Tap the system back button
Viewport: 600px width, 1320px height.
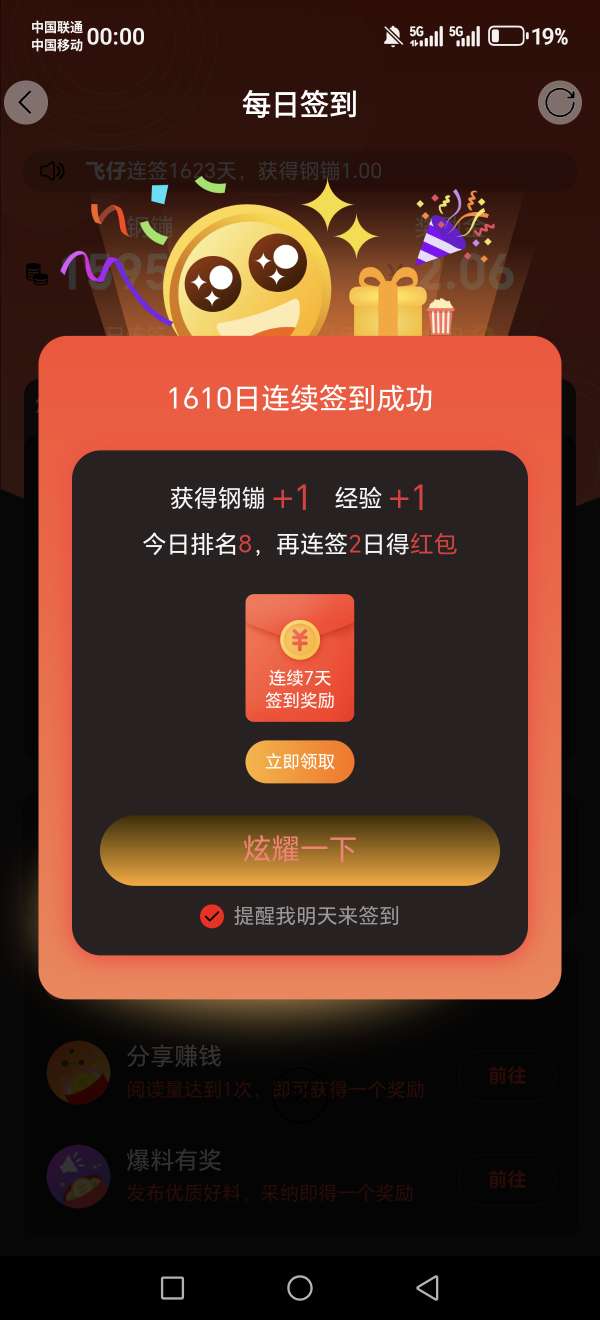click(x=427, y=1288)
